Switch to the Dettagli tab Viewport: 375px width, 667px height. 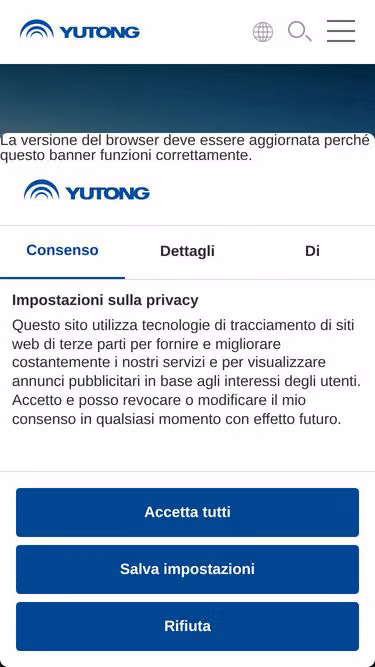pos(187,251)
